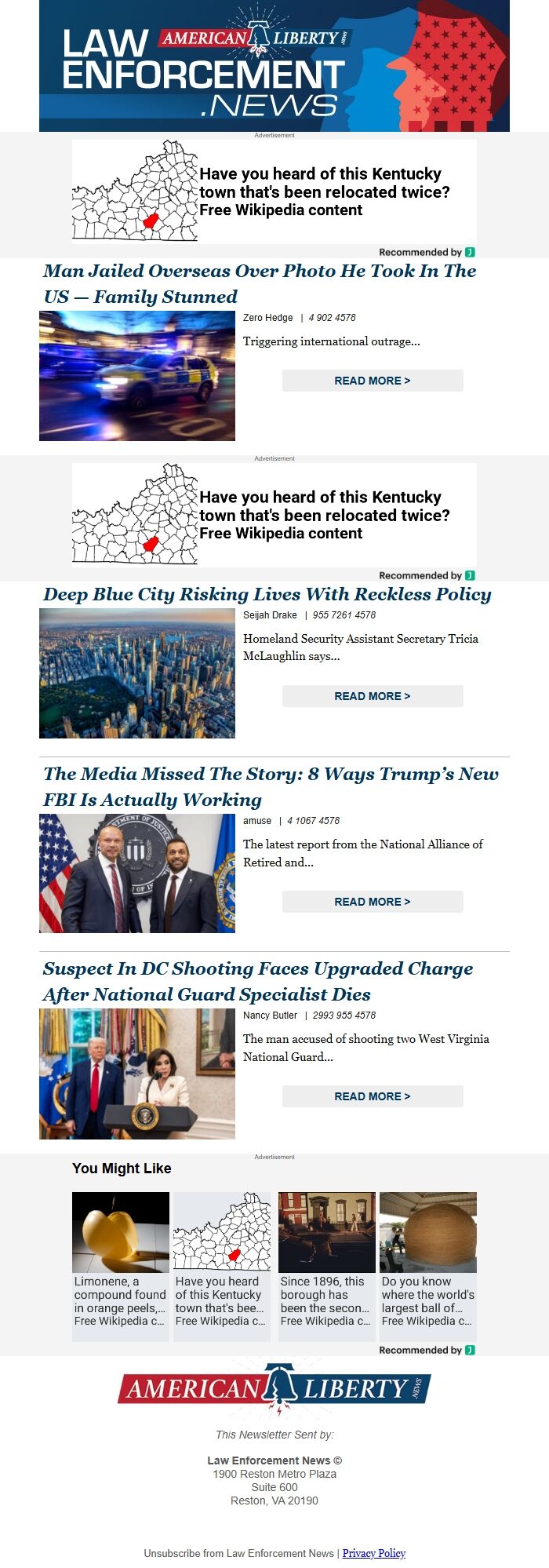Open READ MORE for DC Shooting suspect story

click(x=373, y=1096)
